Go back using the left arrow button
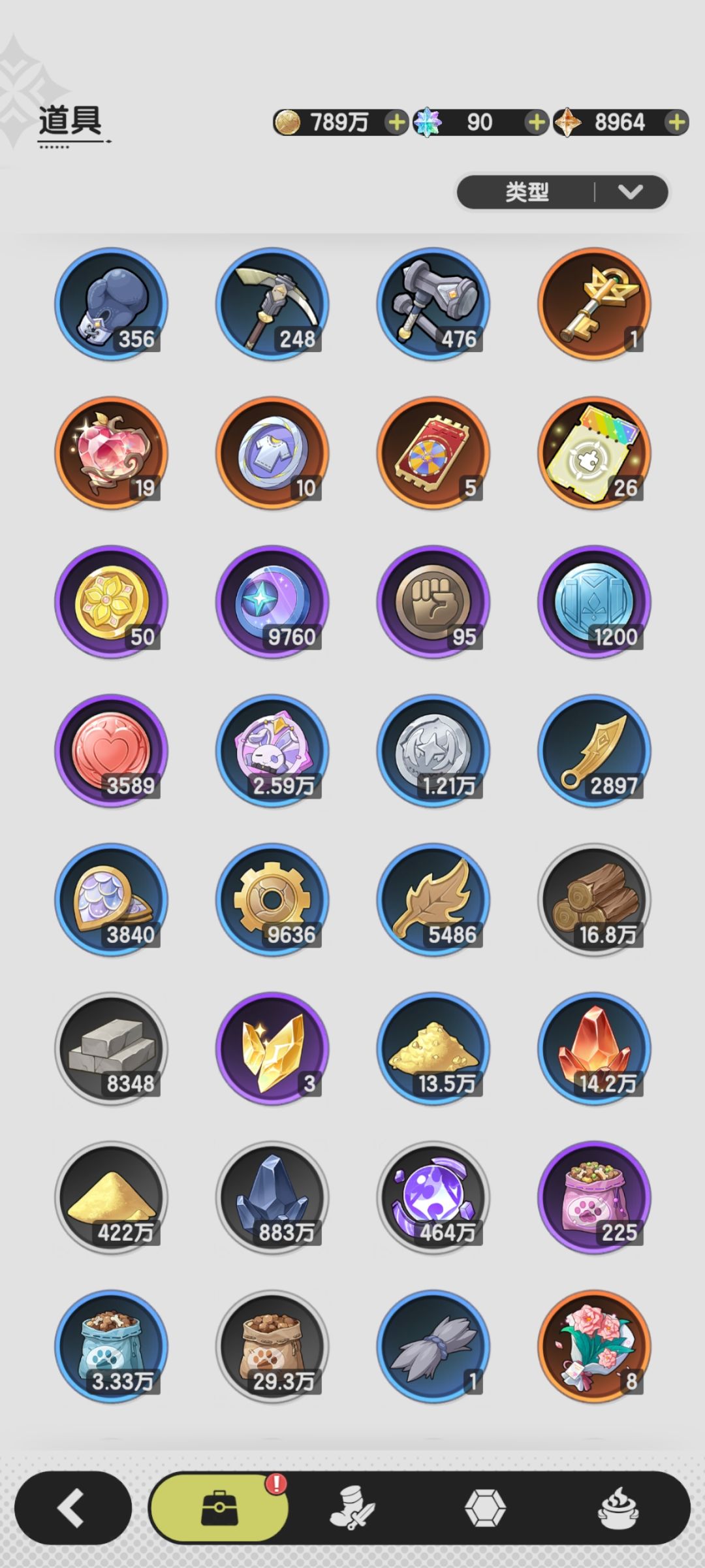Viewport: 705px width, 1568px height. [73, 1508]
